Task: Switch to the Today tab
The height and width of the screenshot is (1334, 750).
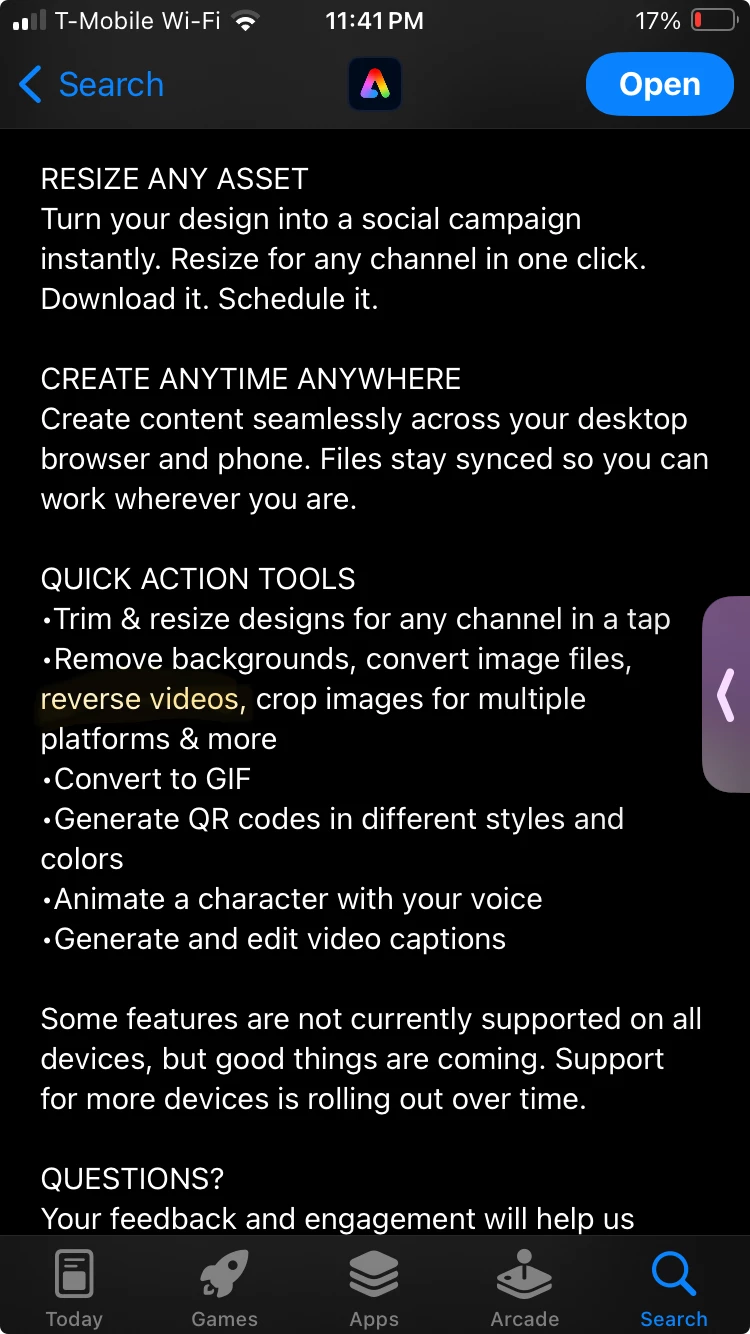Action: coord(74,1288)
